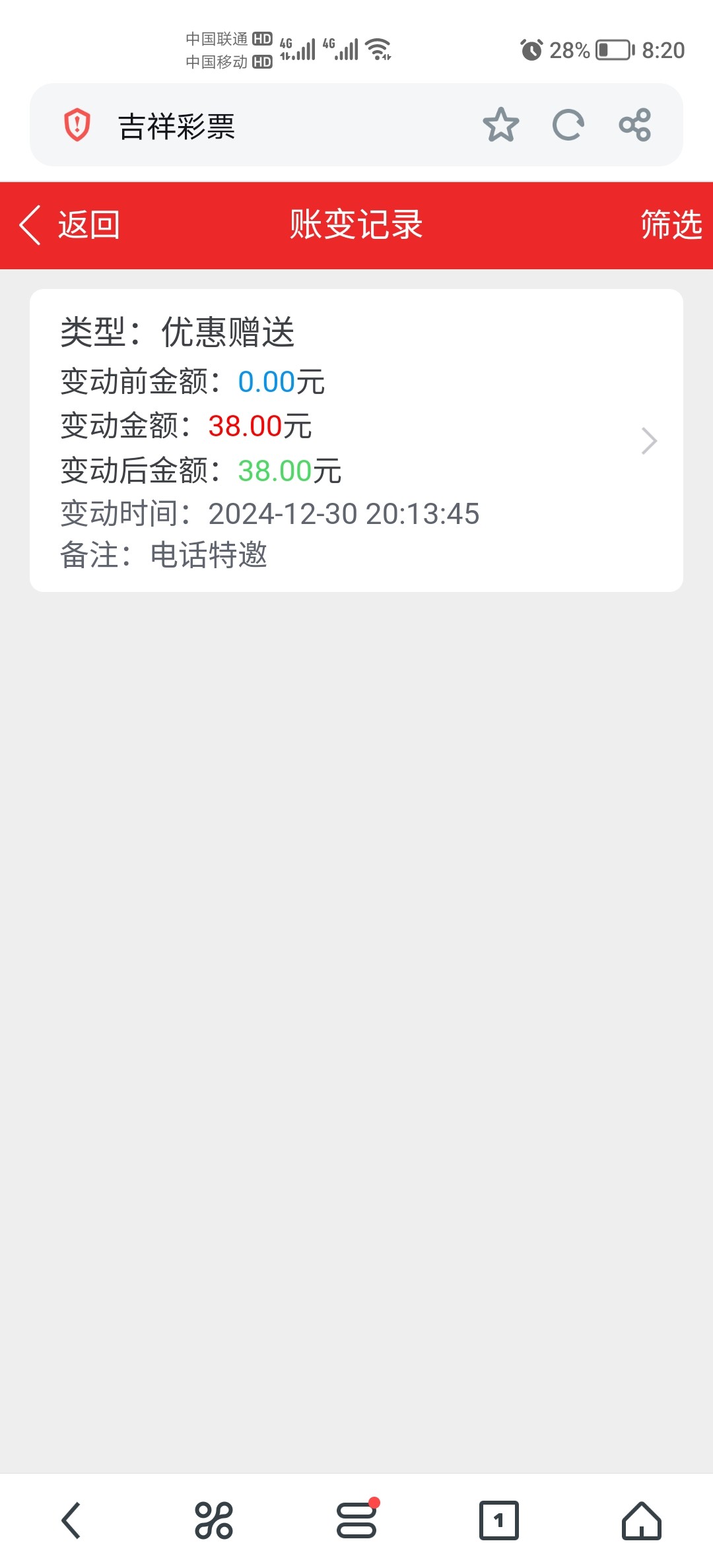This screenshot has height=1568, width=713.
Task: Go back using the 返回 button
Action: click(69, 225)
